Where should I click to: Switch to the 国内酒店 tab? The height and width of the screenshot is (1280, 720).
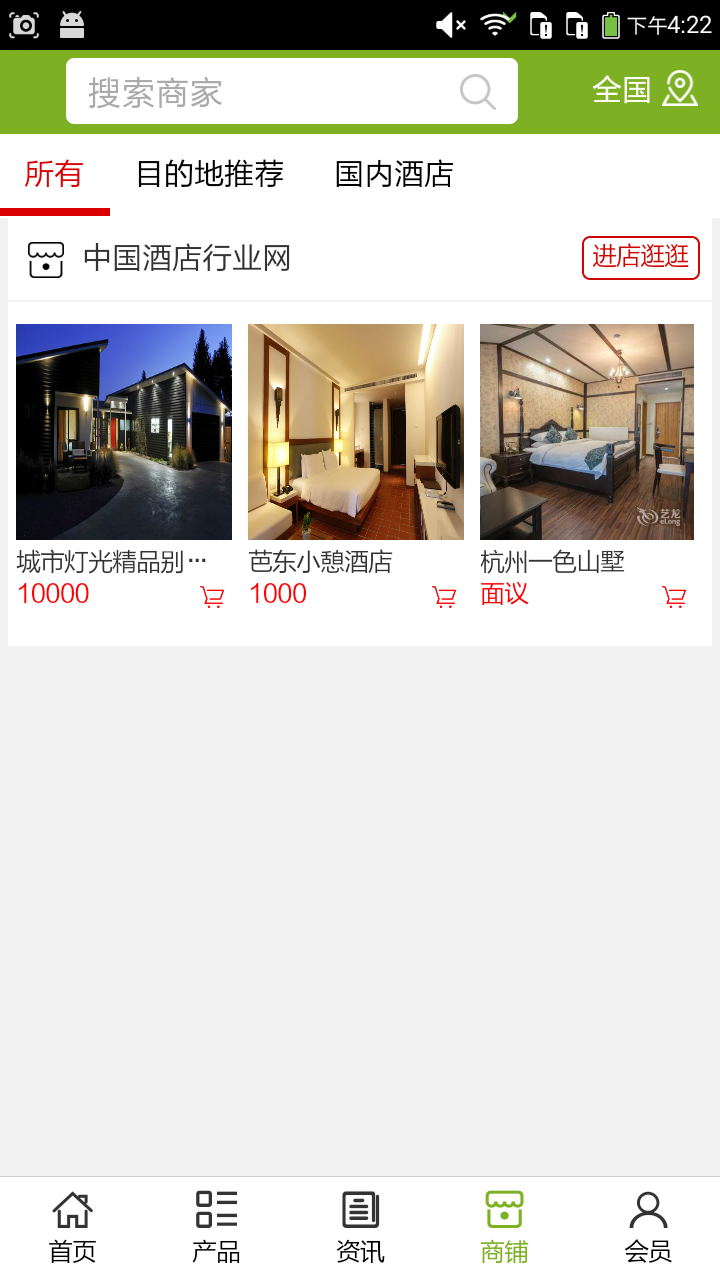(394, 174)
